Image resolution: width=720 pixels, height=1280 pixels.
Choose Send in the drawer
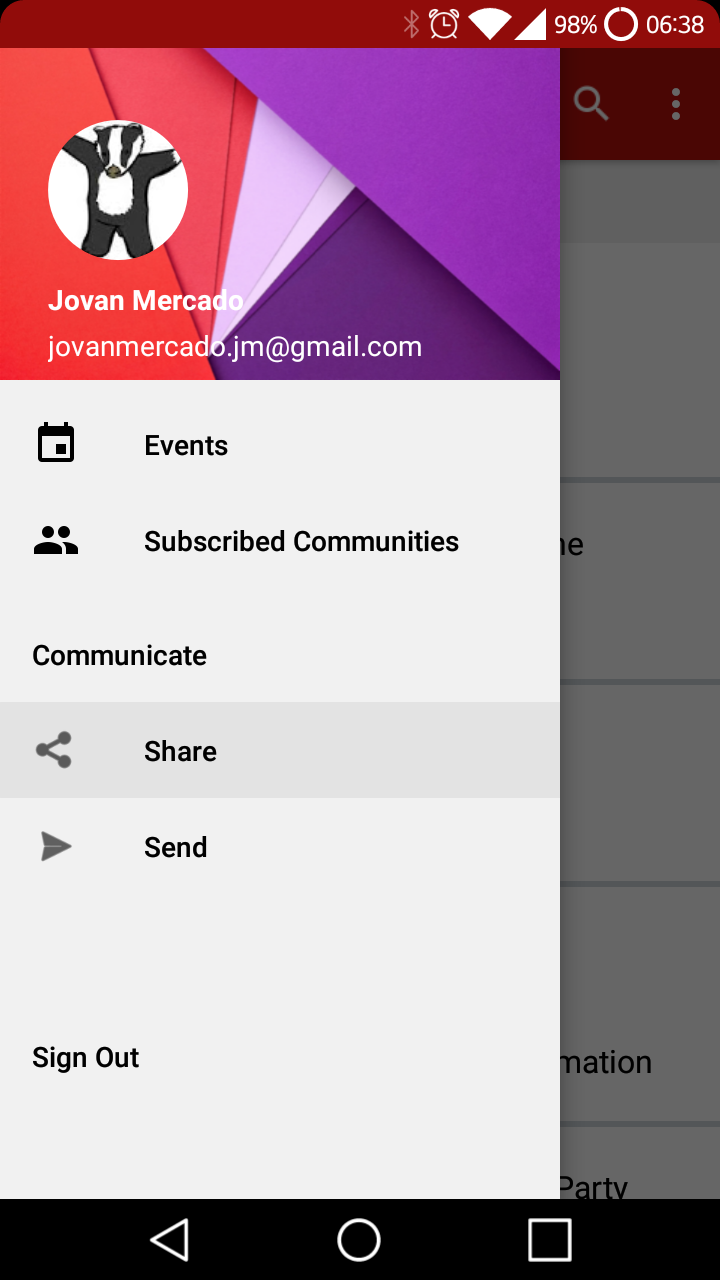pos(176,847)
